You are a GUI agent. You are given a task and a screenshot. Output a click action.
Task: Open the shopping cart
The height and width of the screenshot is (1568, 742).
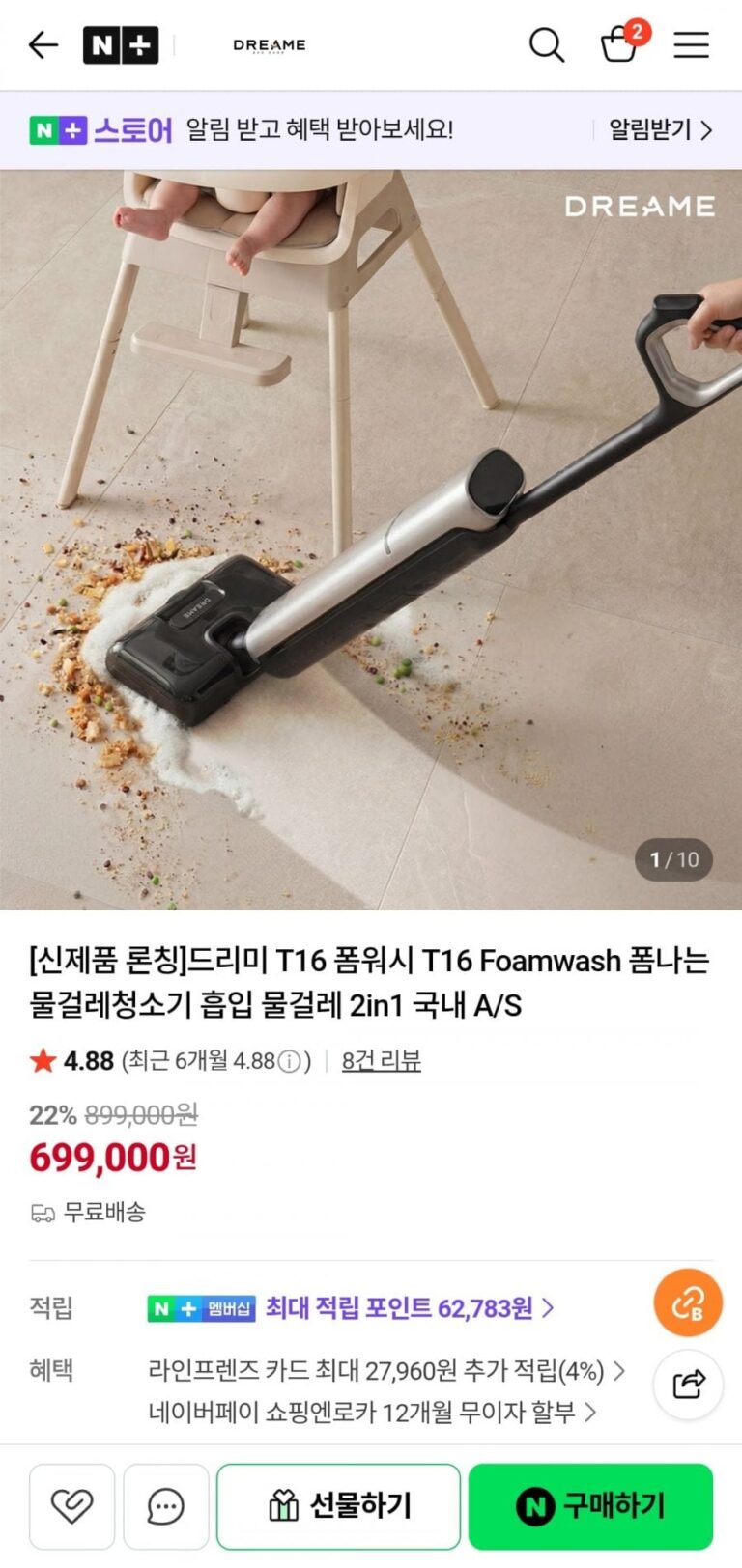pyautogui.click(x=619, y=44)
